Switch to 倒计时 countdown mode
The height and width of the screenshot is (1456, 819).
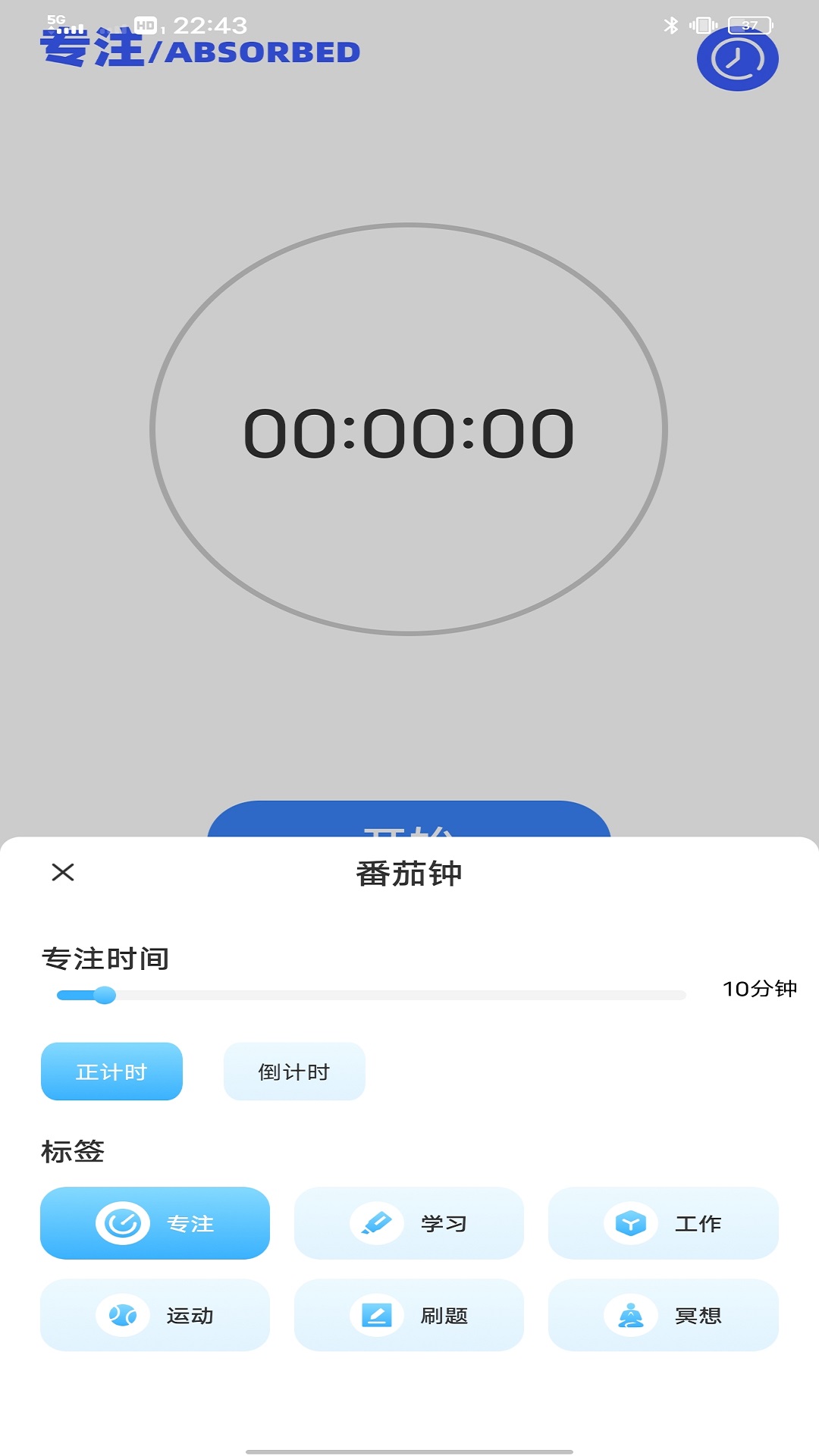coord(293,1071)
